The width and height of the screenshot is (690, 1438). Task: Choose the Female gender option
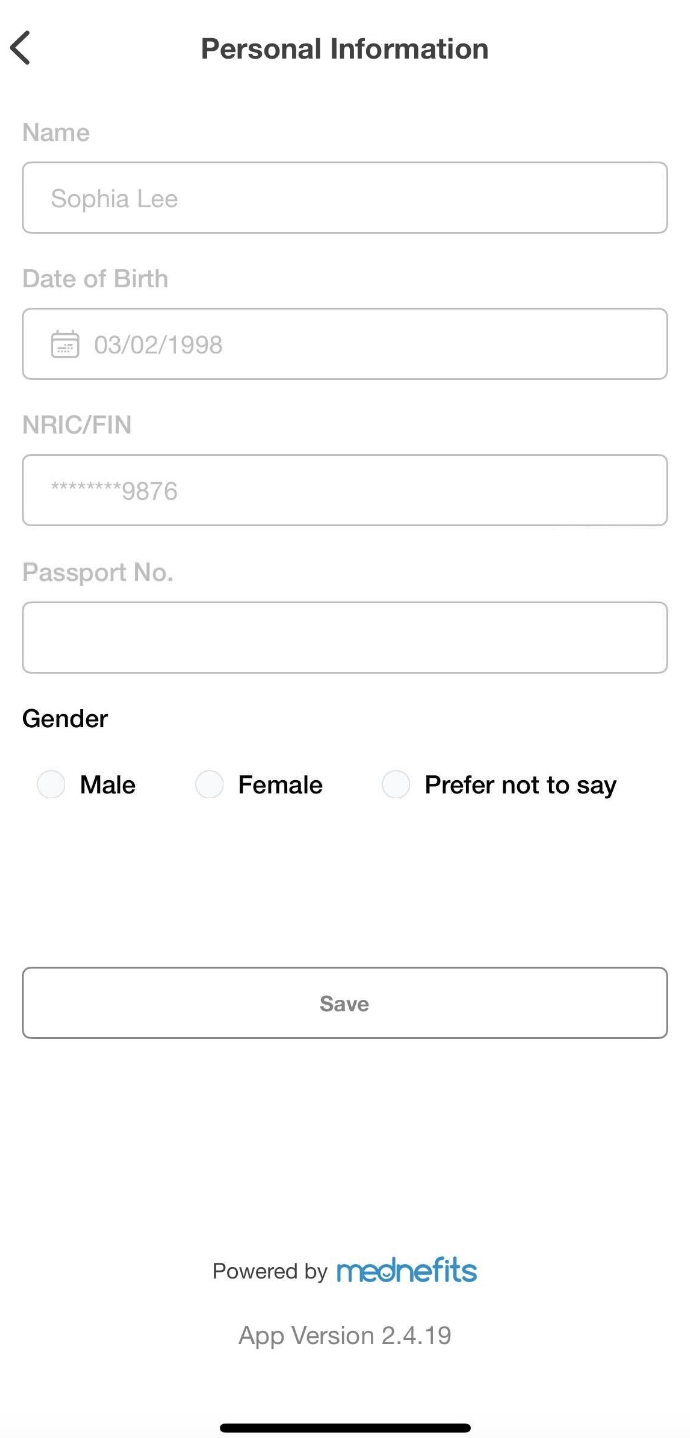point(209,785)
